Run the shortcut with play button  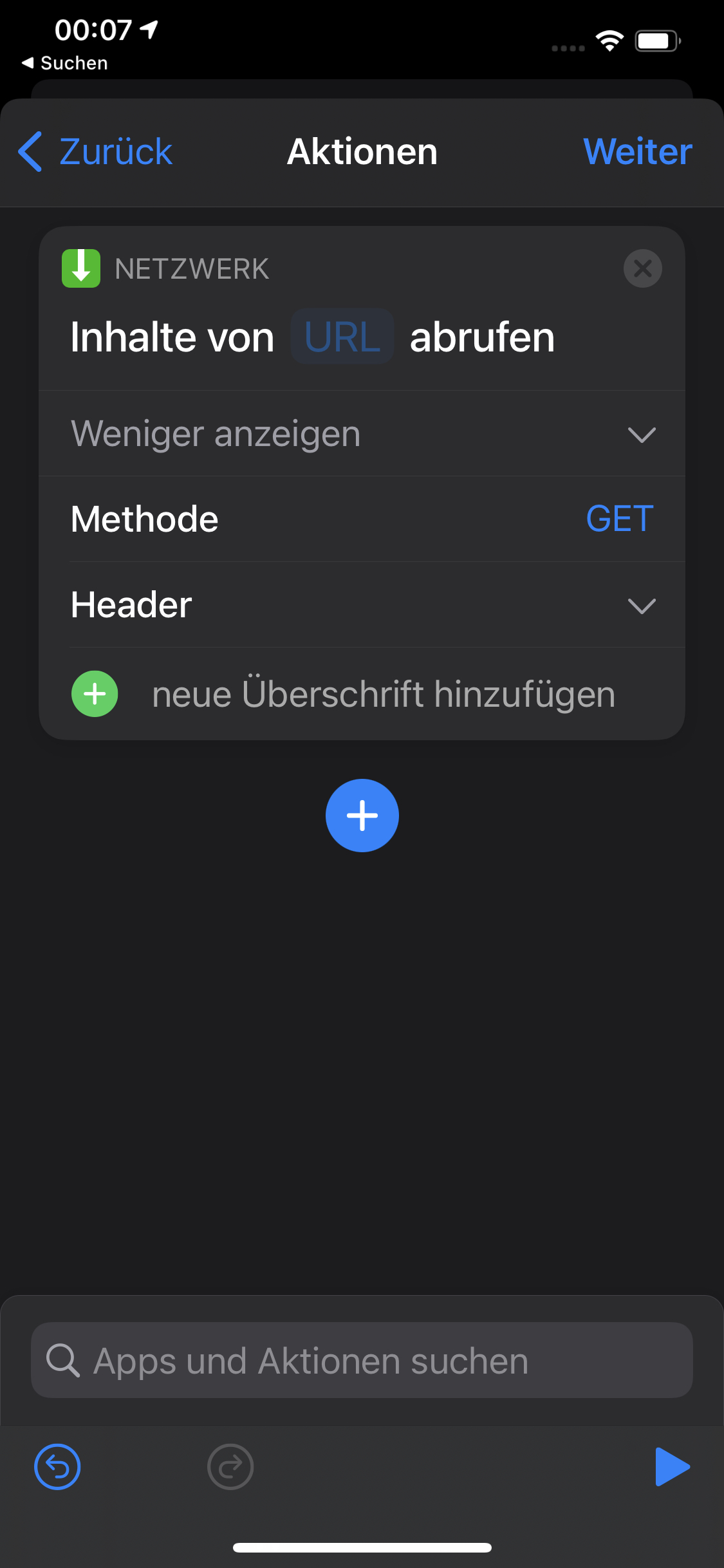tap(671, 1467)
